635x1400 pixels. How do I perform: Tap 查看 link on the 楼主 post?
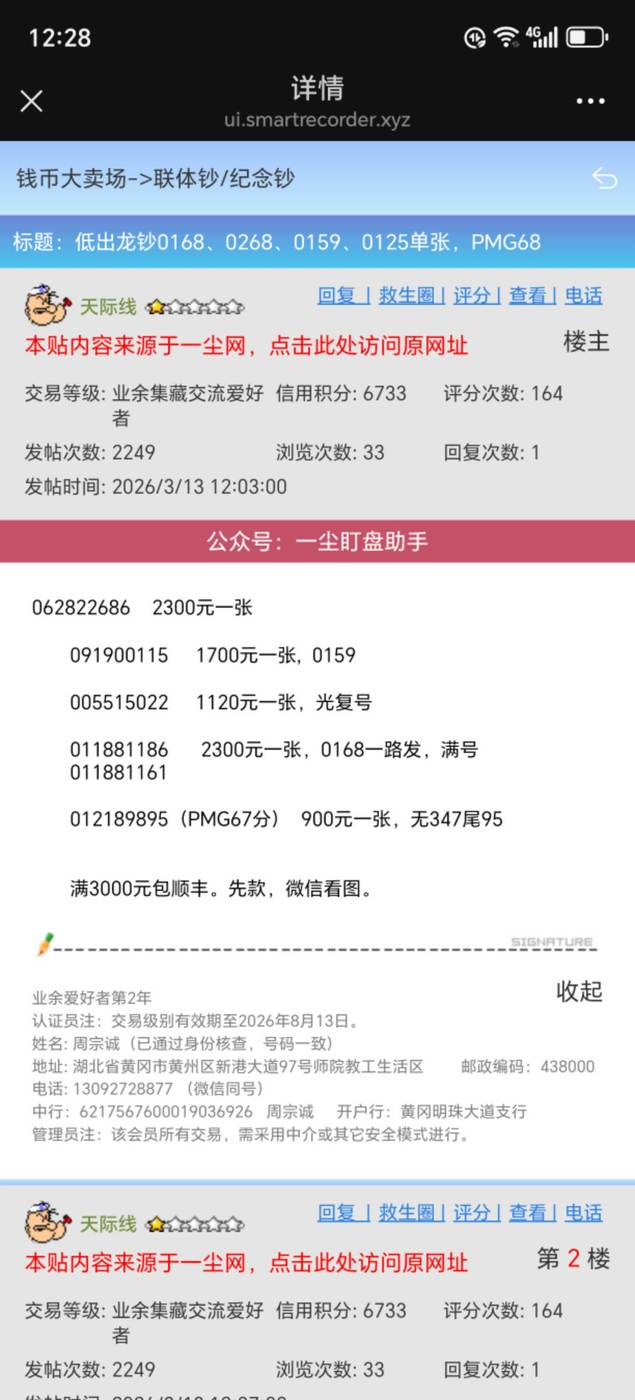click(x=529, y=295)
